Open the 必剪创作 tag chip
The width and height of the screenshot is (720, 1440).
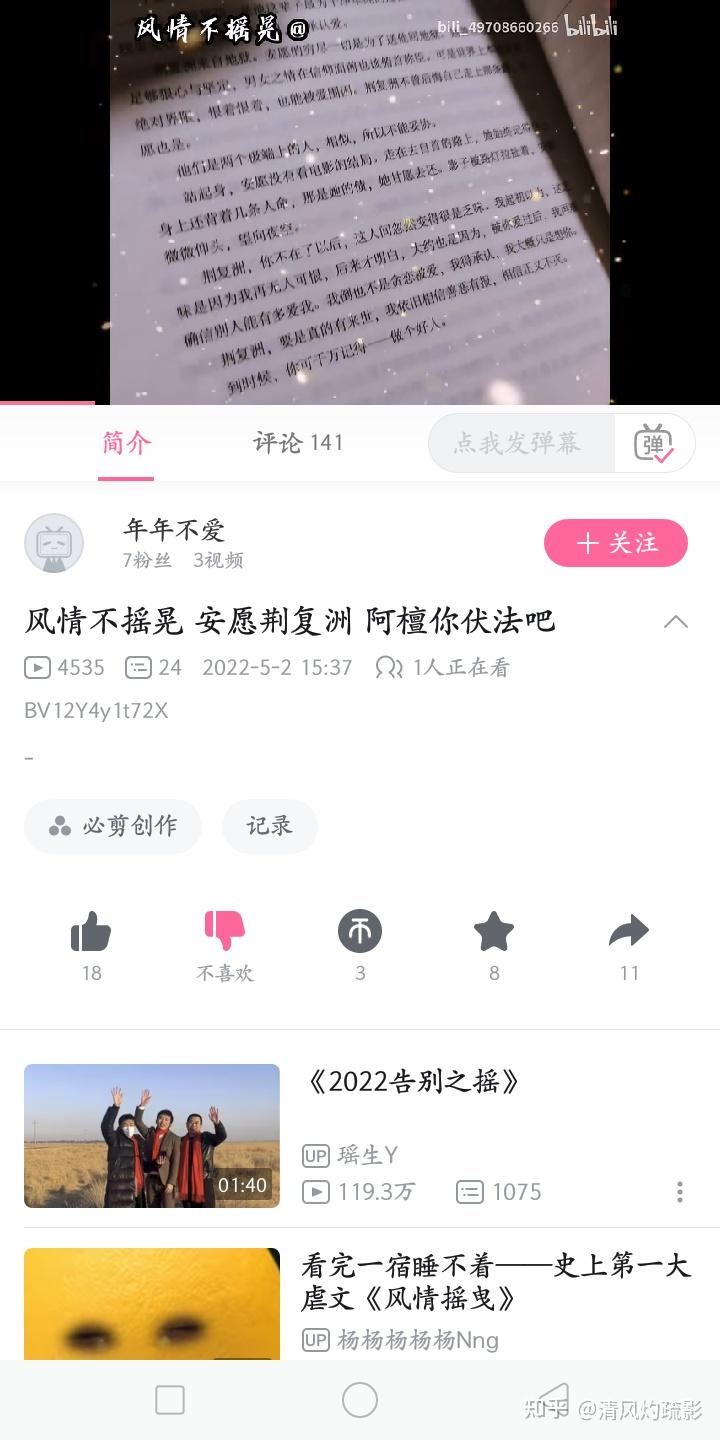pyautogui.click(x=113, y=826)
